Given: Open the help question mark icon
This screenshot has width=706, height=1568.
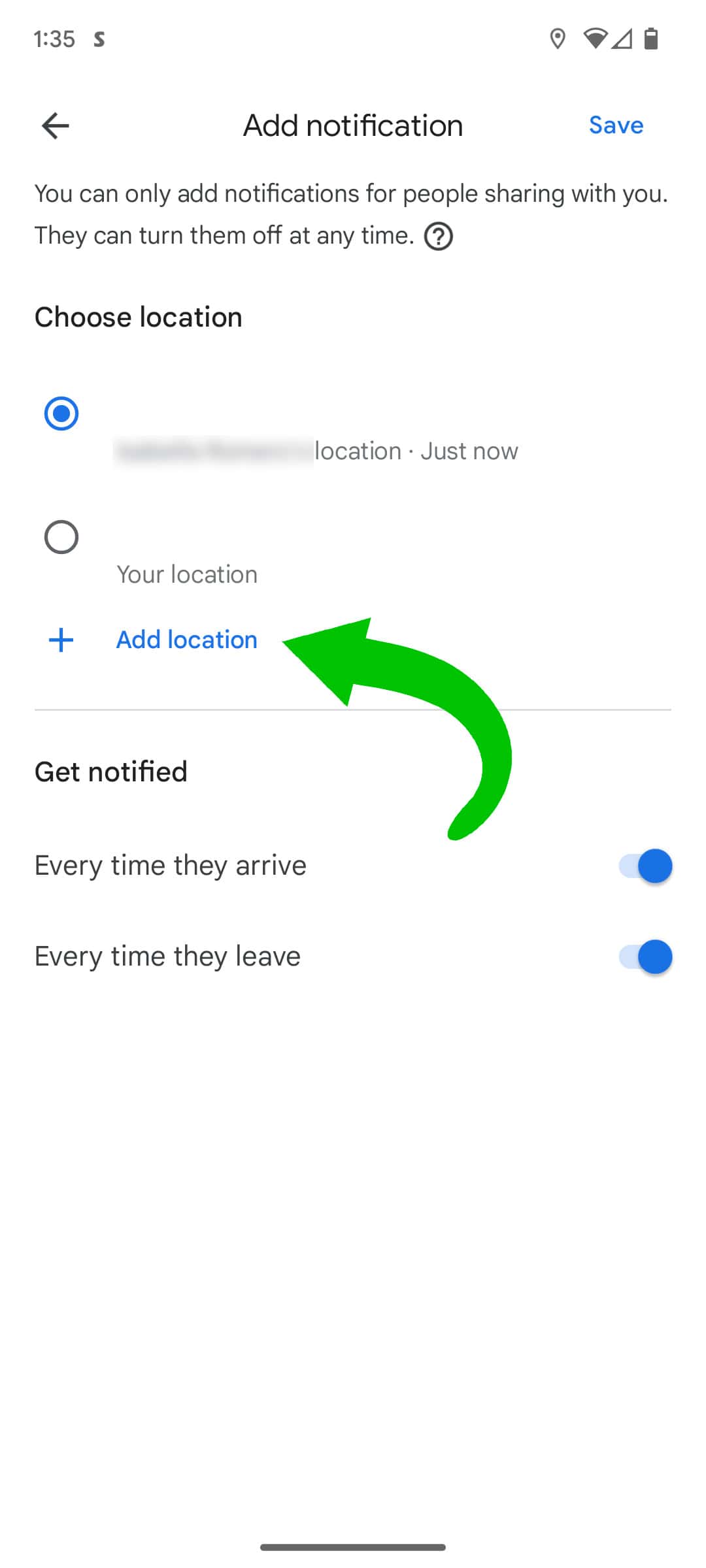Looking at the screenshot, I should point(439,237).
